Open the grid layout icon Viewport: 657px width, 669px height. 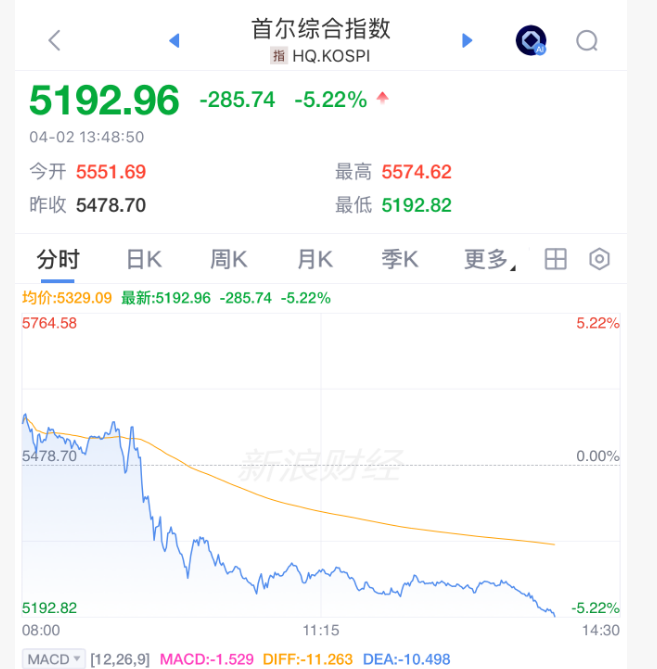coord(555,260)
